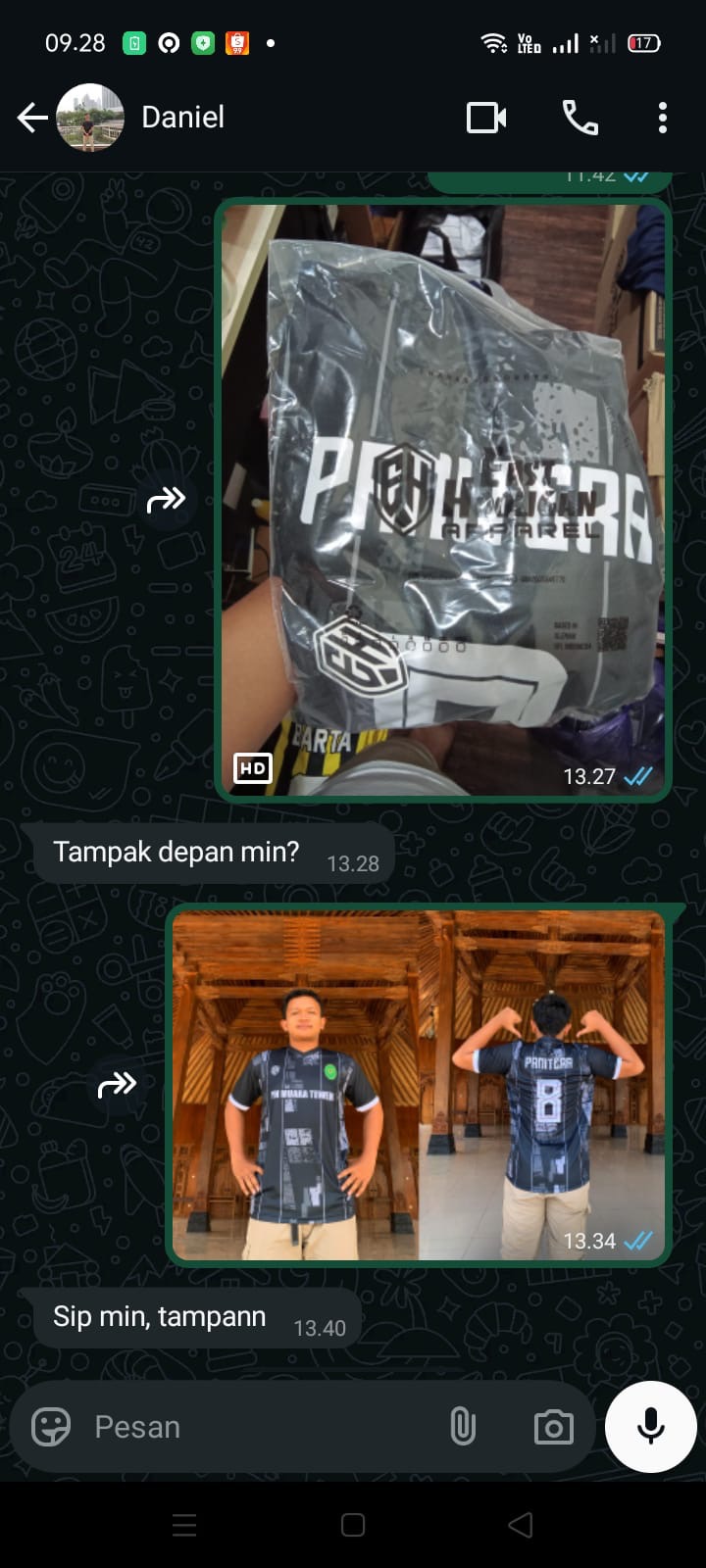This screenshot has height=1568, width=706.
Task: Start a voice call with Daniel
Action: (580, 119)
